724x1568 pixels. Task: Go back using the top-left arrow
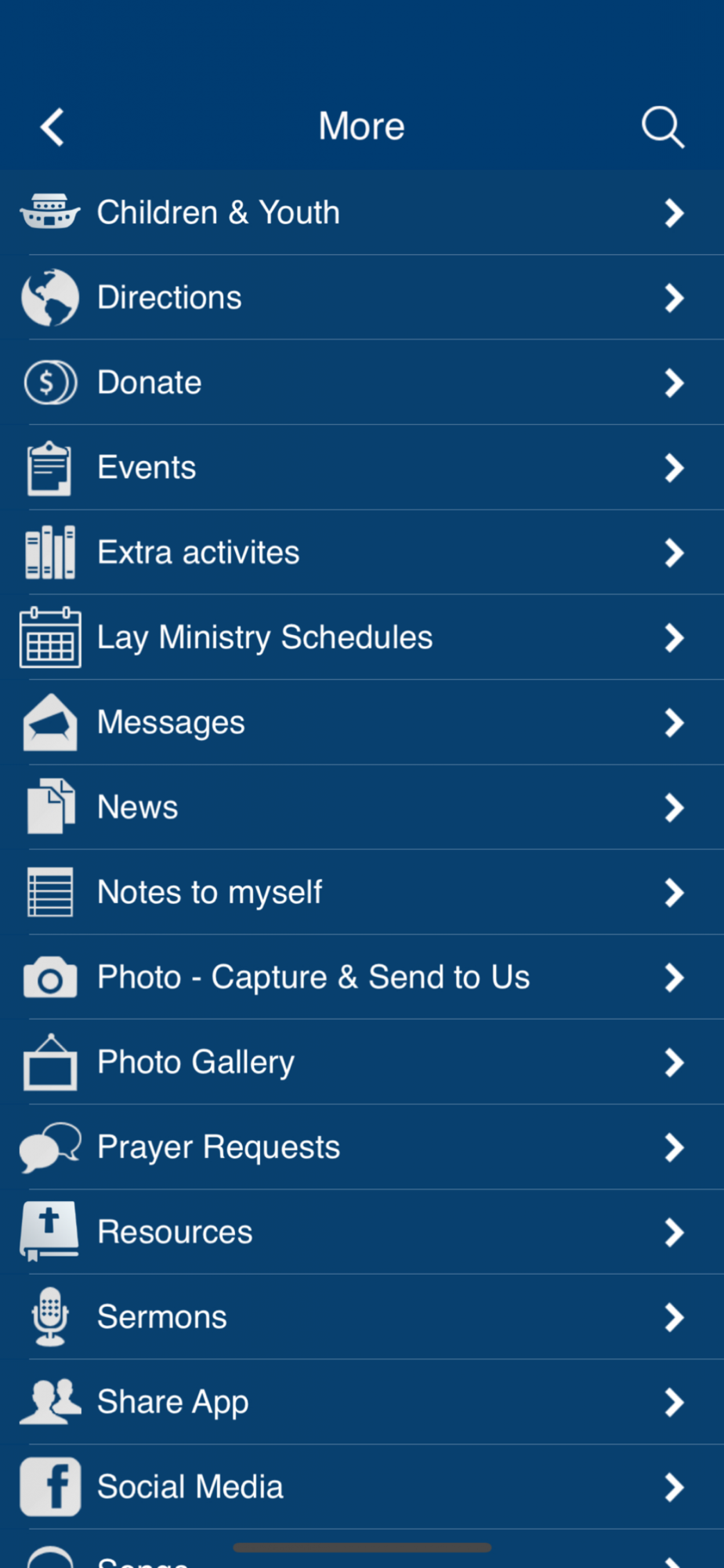tap(52, 127)
